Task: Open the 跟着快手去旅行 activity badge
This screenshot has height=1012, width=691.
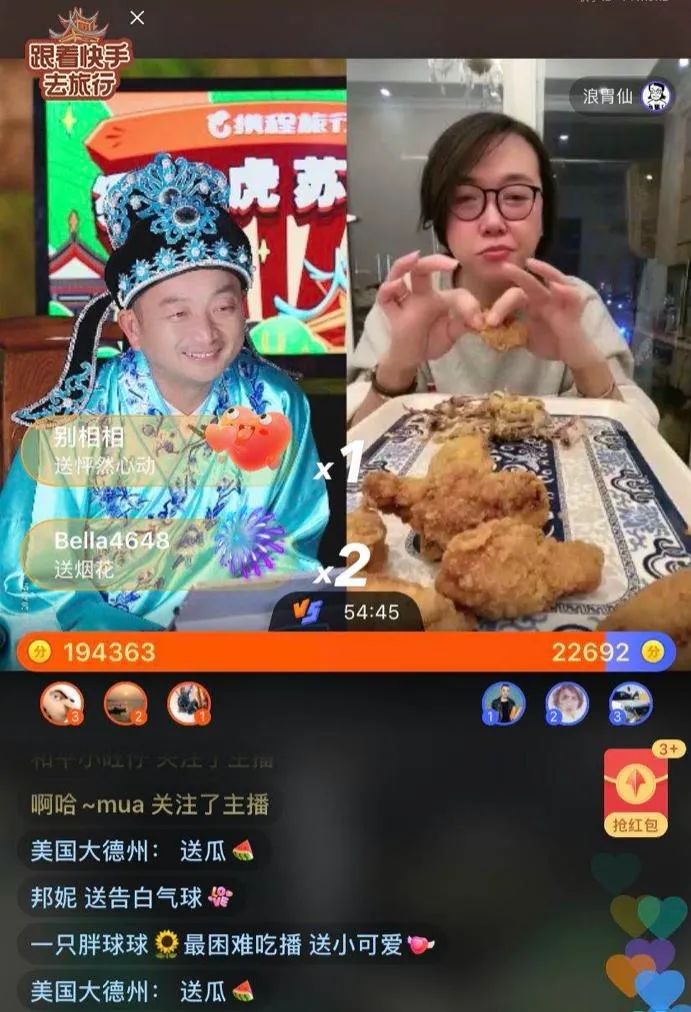Action: [x=79, y=57]
